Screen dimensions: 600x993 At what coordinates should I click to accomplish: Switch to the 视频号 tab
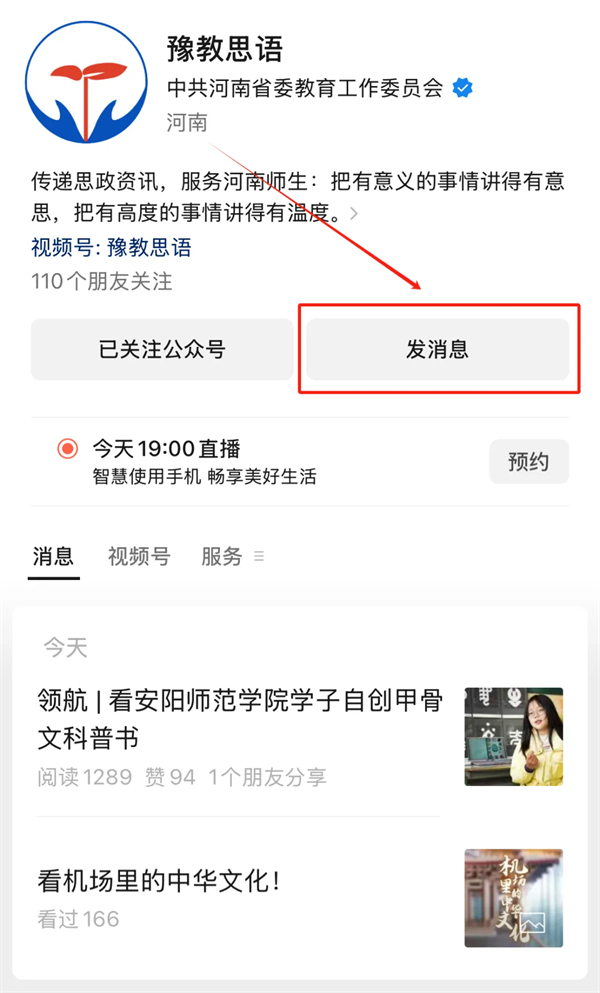139,557
